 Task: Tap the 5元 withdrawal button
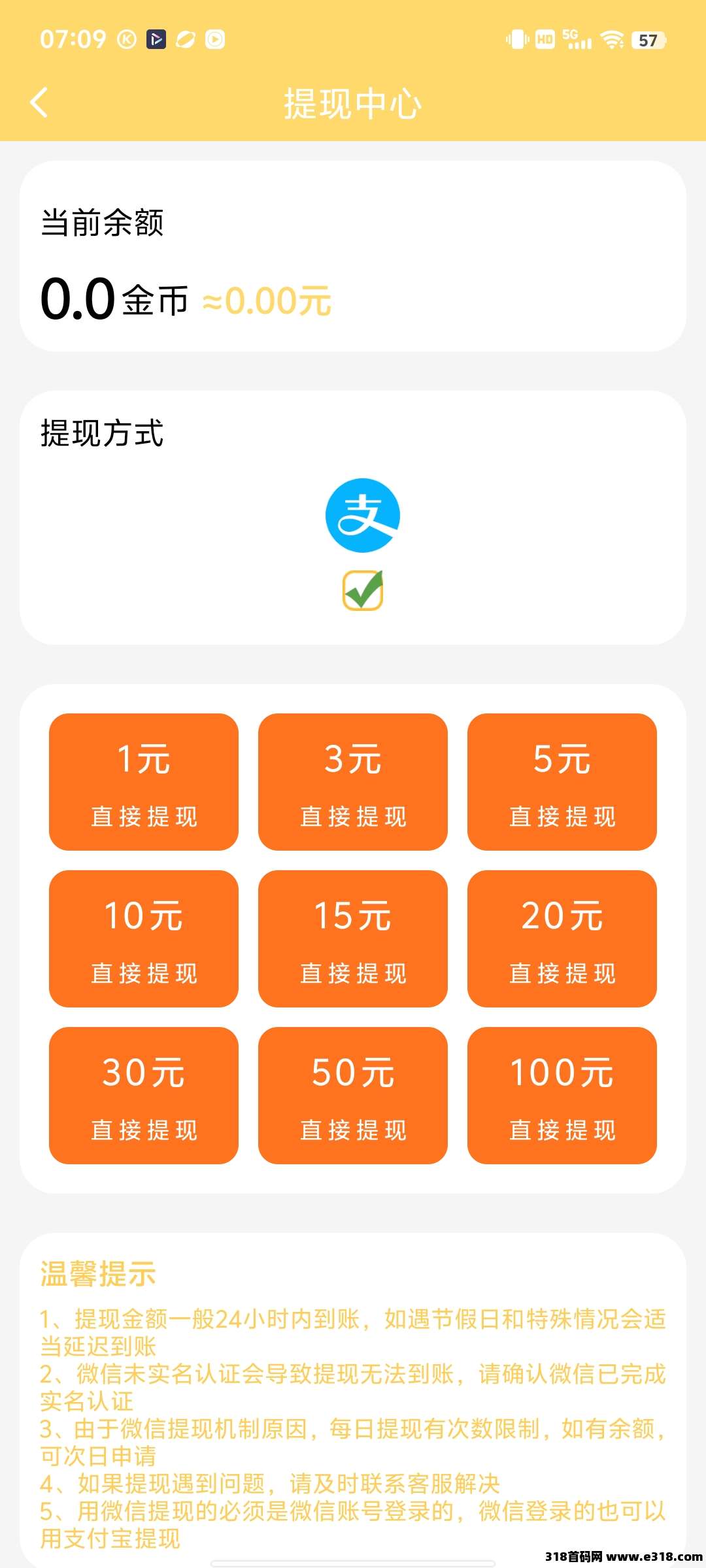pos(562,782)
